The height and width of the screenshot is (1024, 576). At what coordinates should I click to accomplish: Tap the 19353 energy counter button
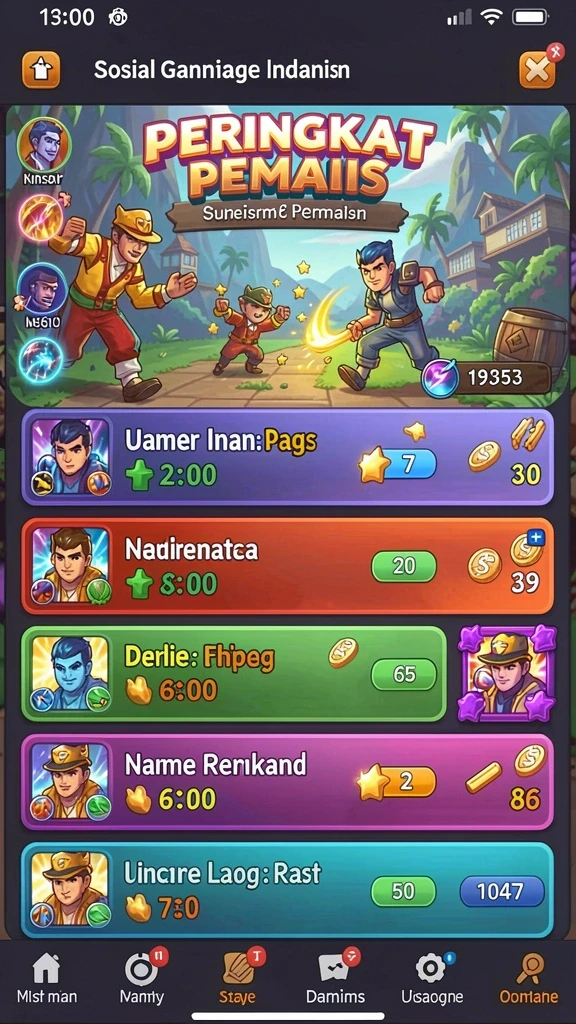click(x=486, y=377)
